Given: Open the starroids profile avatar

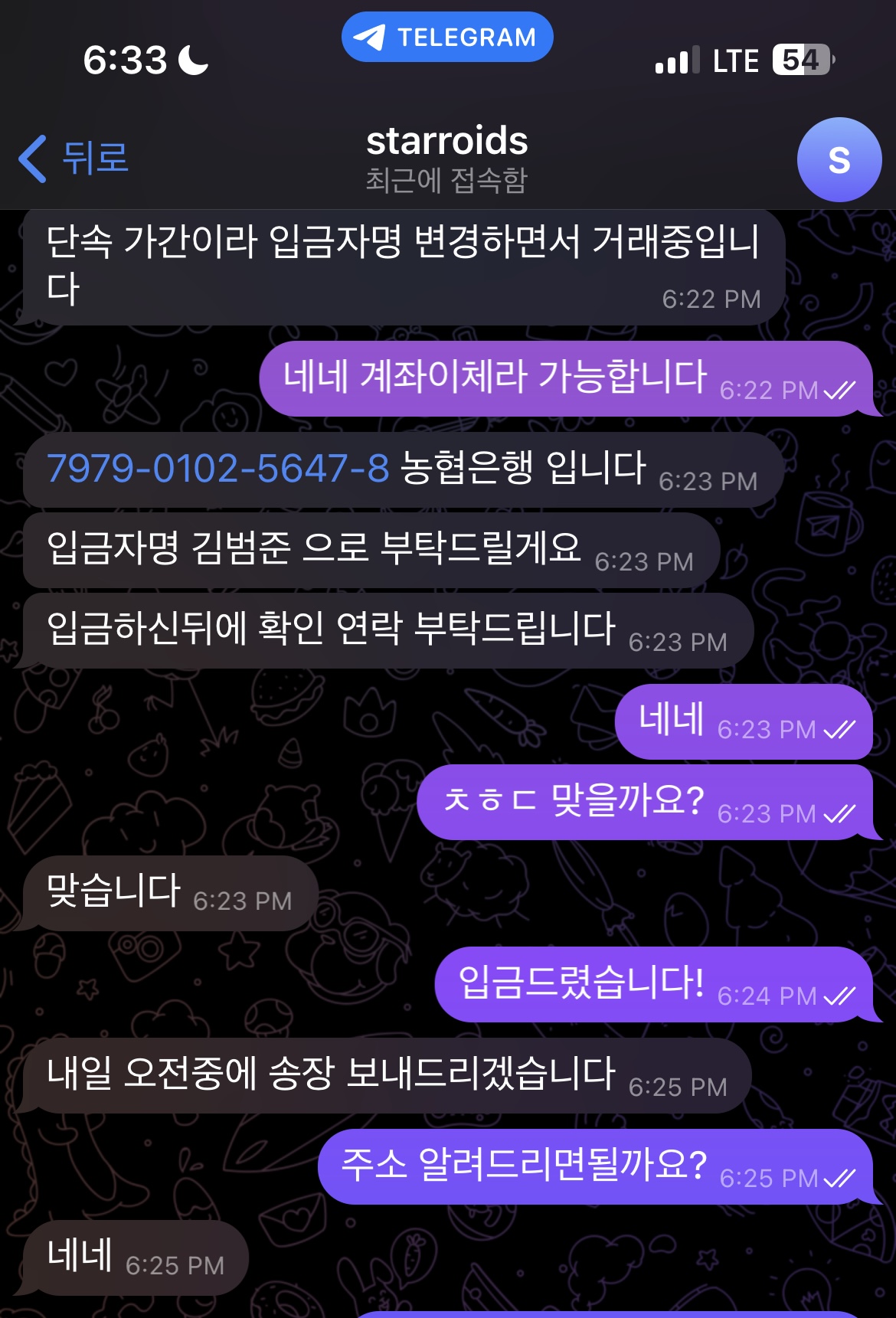Looking at the screenshot, I should pyautogui.click(x=839, y=159).
